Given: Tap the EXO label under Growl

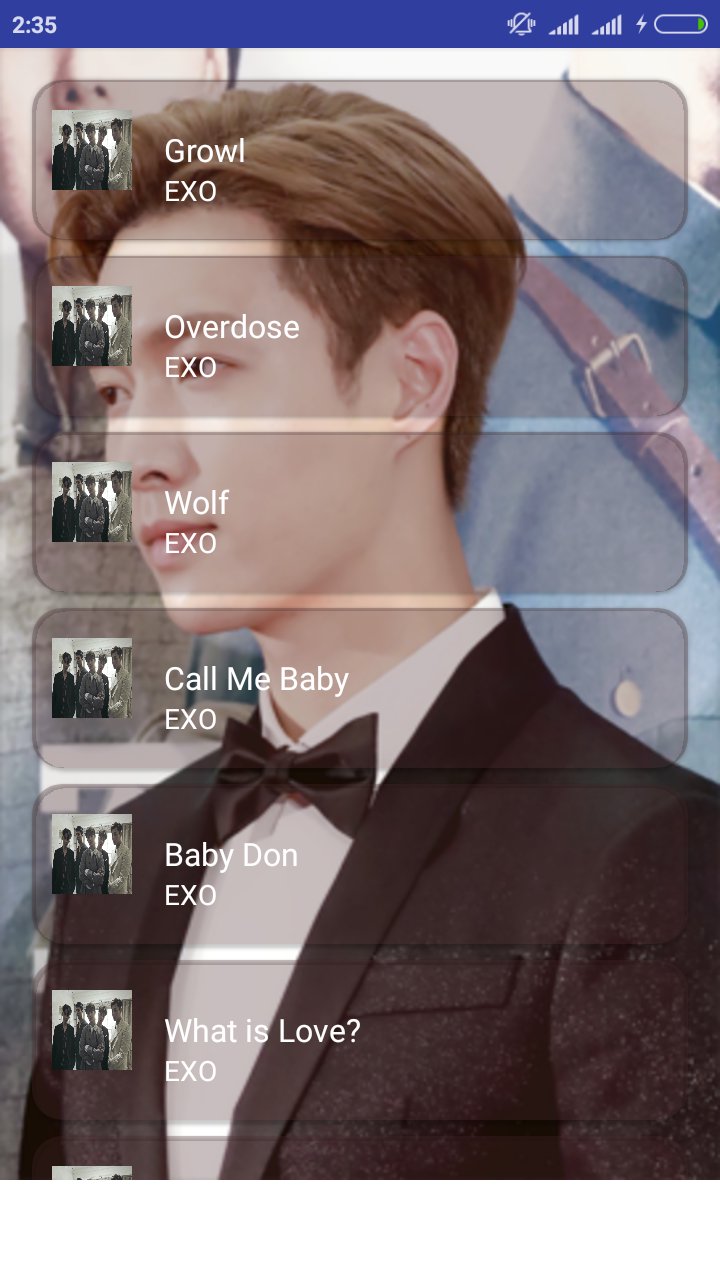Looking at the screenshot, I should (190, 191).
